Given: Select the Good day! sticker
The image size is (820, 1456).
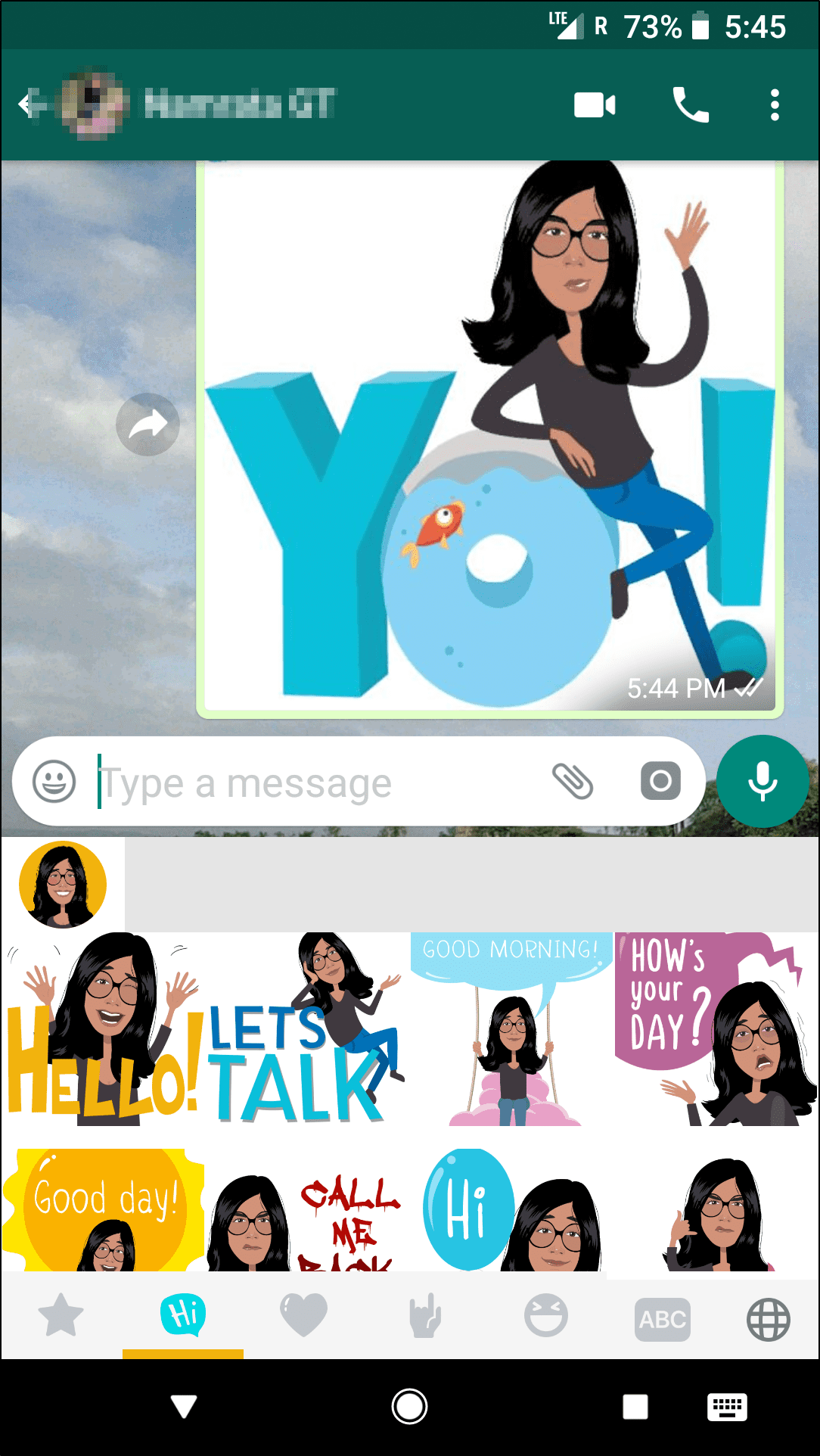Looking at the screenshot, I should tap(104, 1209).
